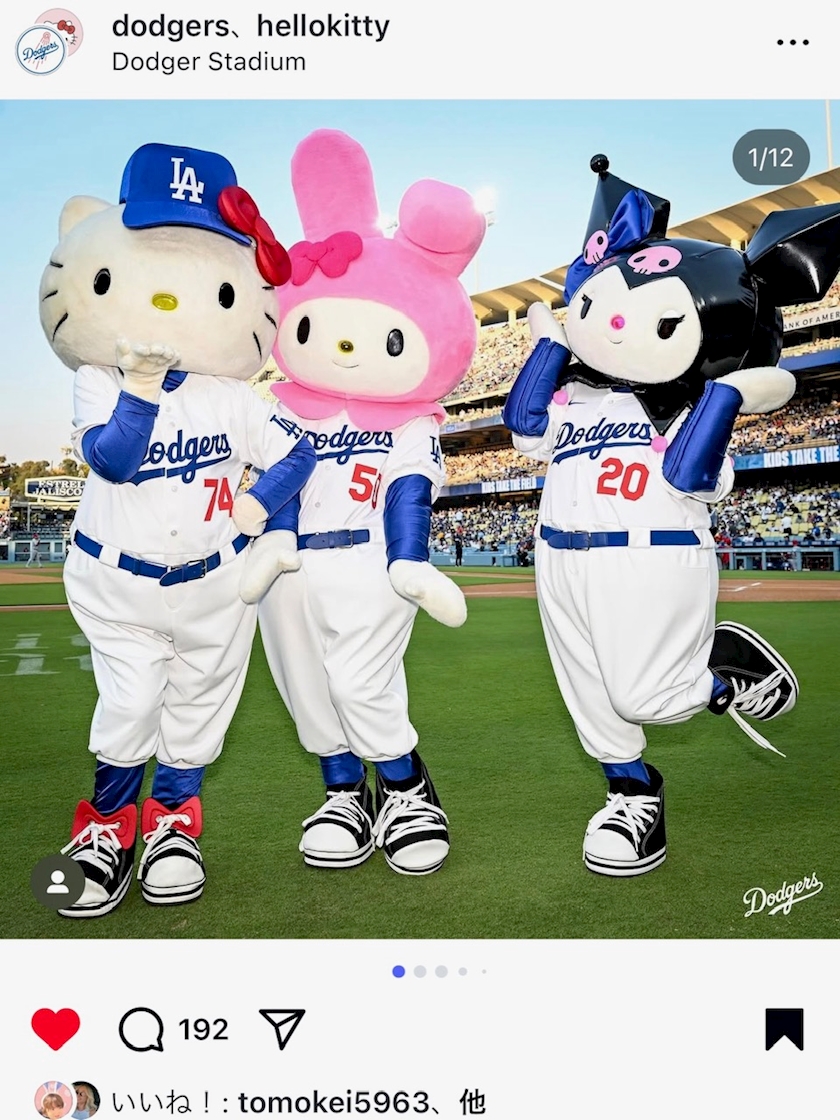Open the mascot photo in the post
Viewport: 840px width, 1120px height.
tap(420, 519)
